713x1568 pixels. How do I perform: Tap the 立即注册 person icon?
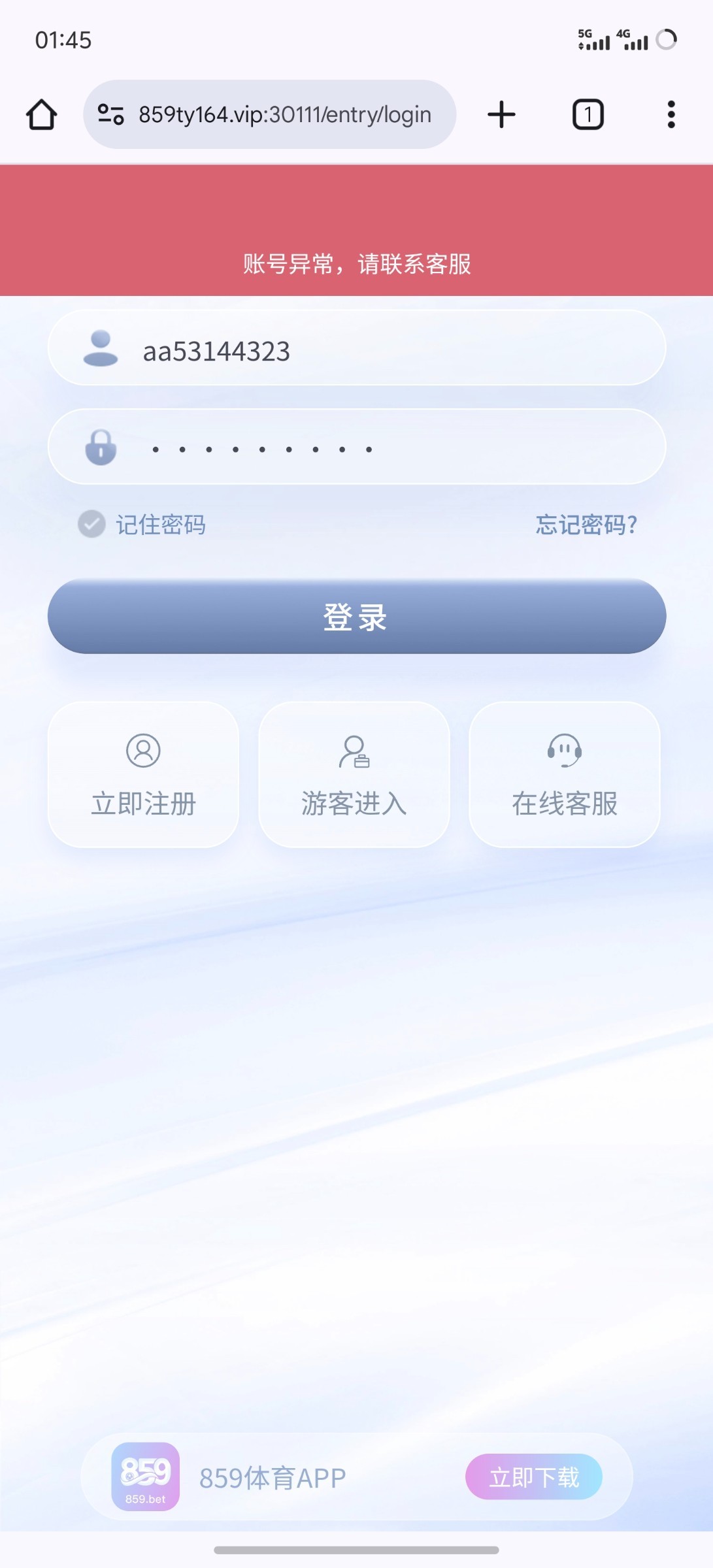tap(143, 751)
